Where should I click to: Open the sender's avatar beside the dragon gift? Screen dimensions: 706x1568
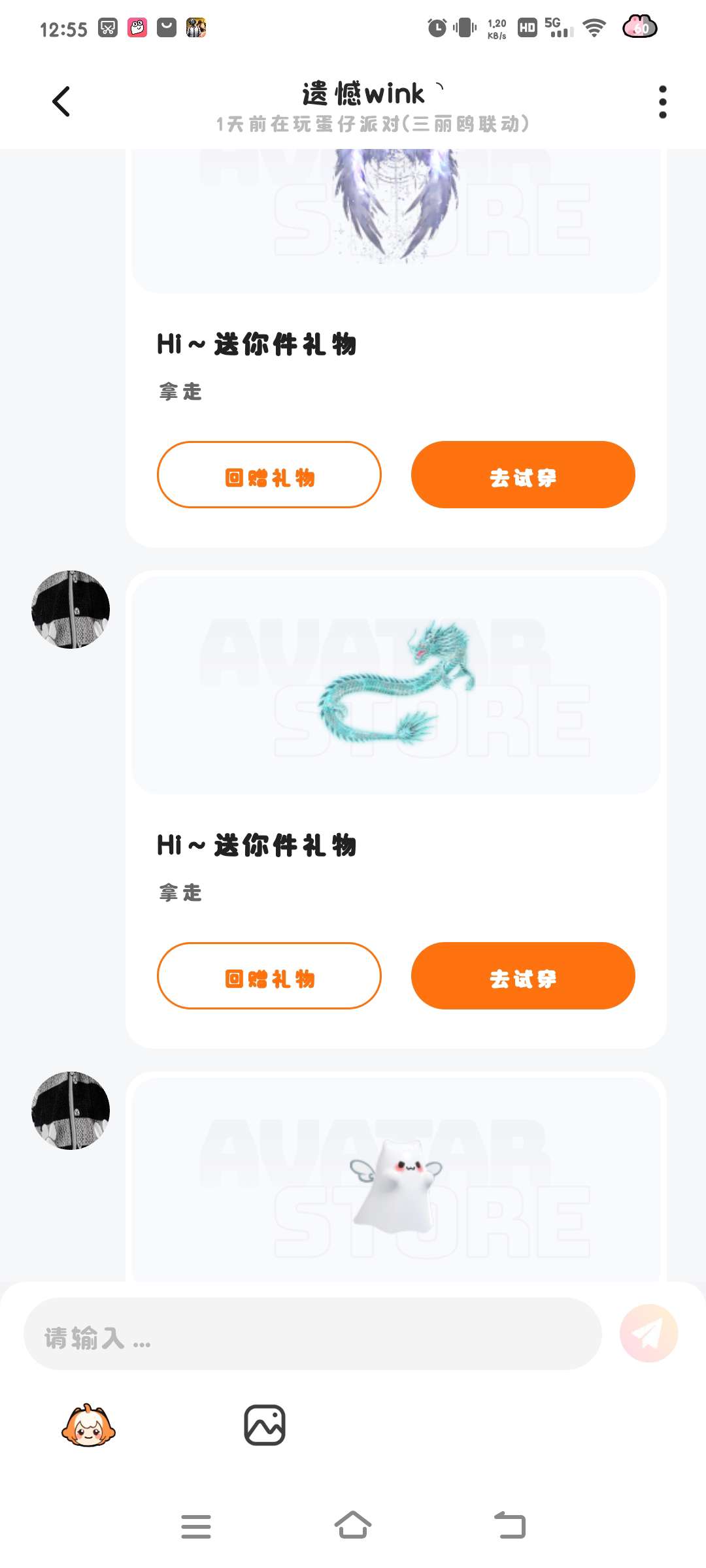point(71,610)
